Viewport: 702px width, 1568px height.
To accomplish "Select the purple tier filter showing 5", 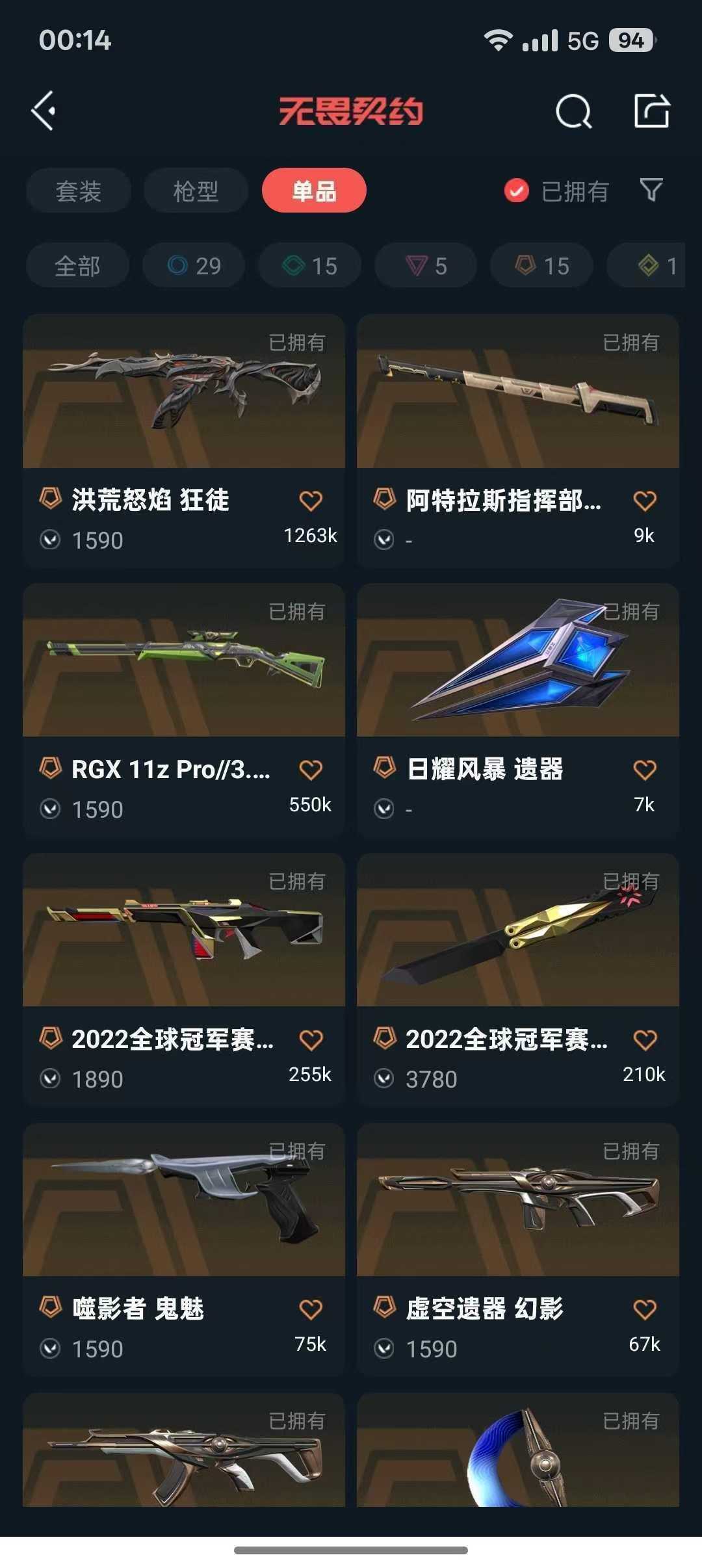I will pos(425,265).
